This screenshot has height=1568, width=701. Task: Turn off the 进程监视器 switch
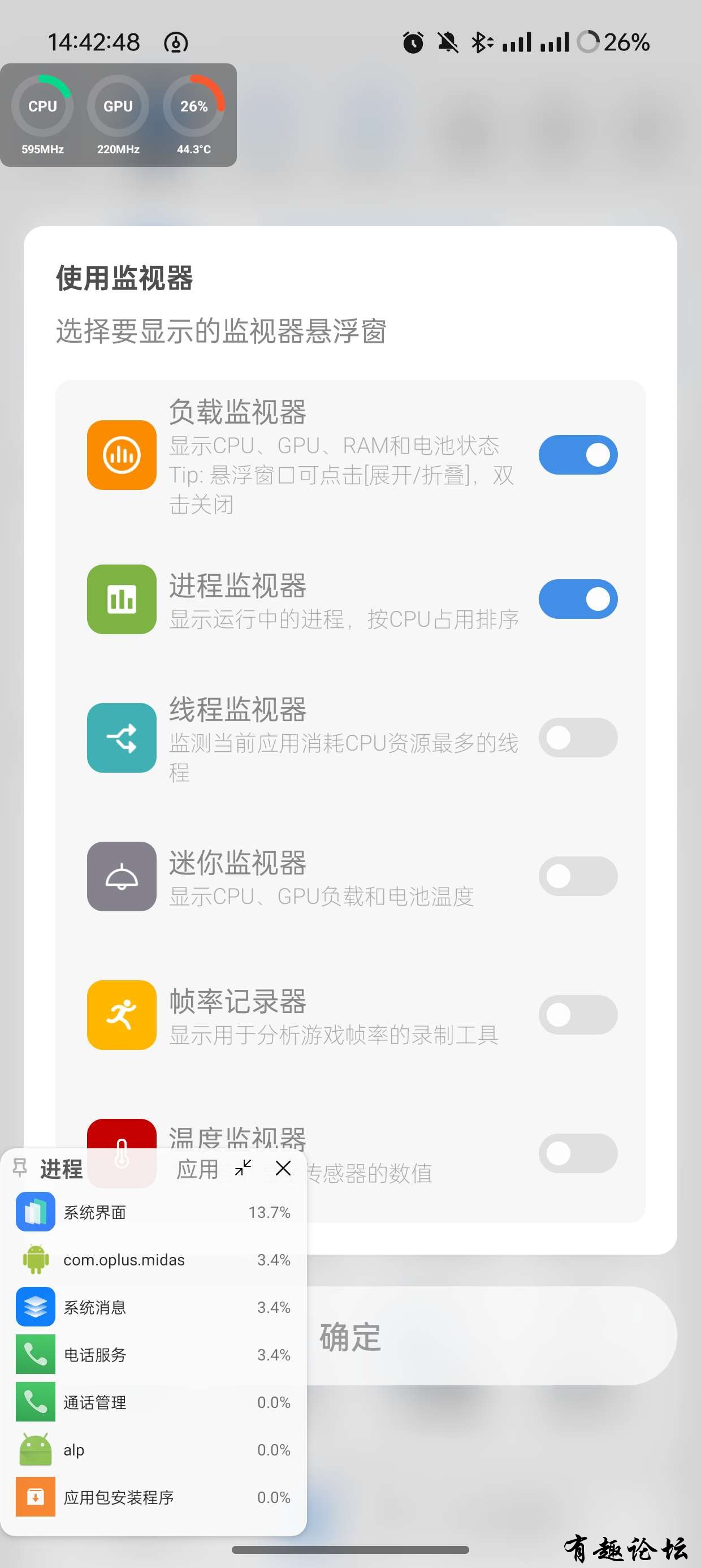coord(577,599)
